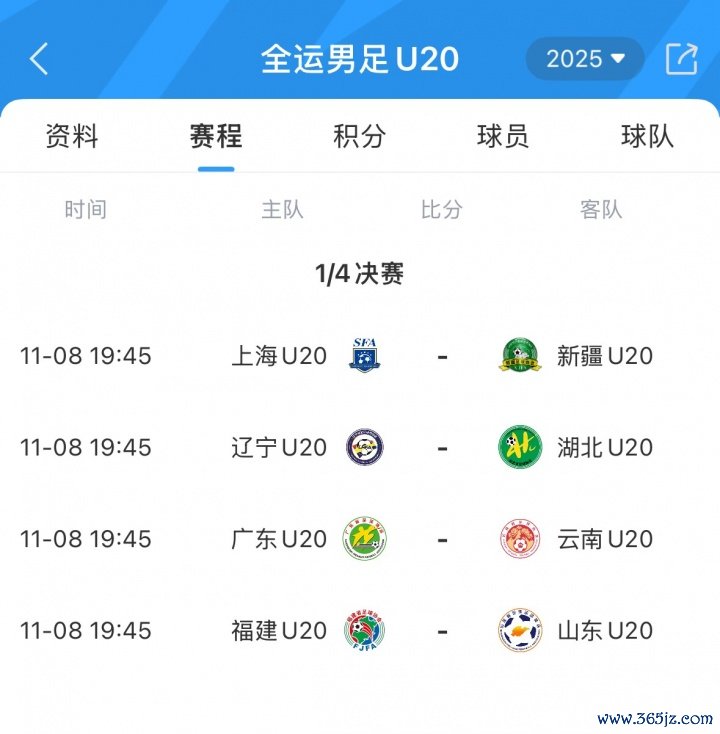Image resolution: width=720 pixels, height=734 pixels.
Task: Select the 赛程 tab
Action: pyautogui.click(x=216, y=137)
